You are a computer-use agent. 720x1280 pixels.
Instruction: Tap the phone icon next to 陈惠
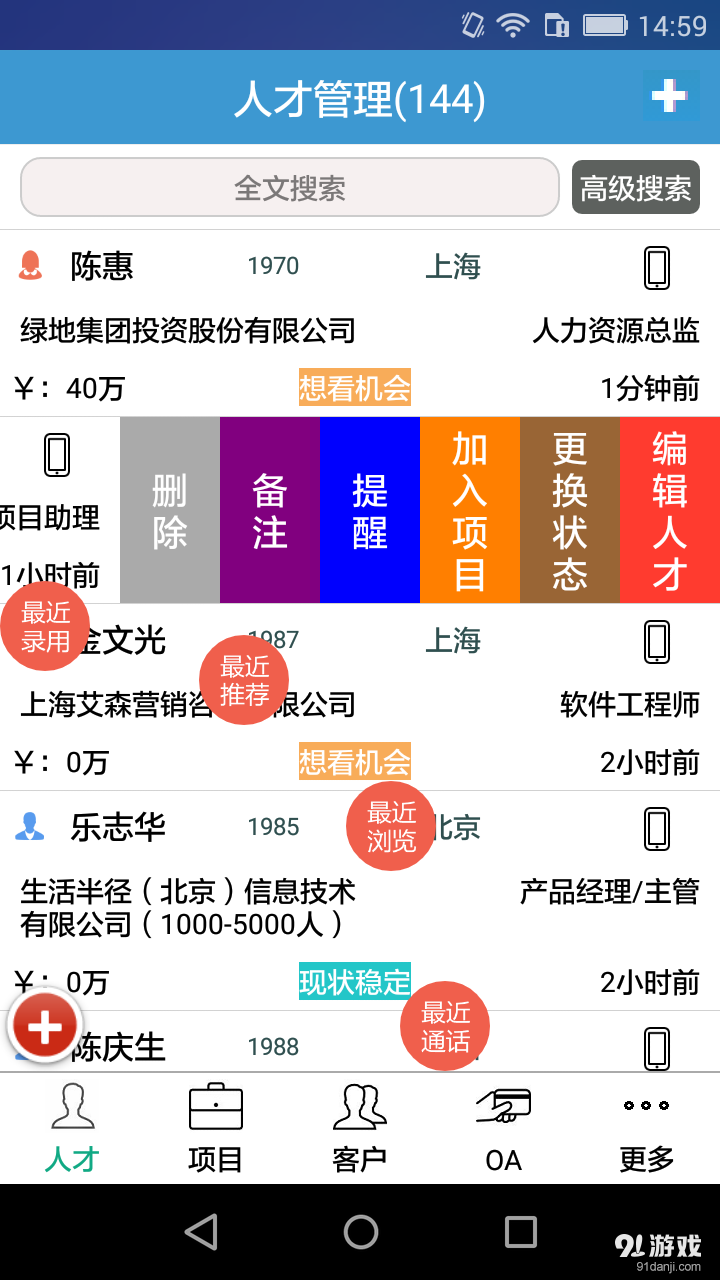point(656,267)
